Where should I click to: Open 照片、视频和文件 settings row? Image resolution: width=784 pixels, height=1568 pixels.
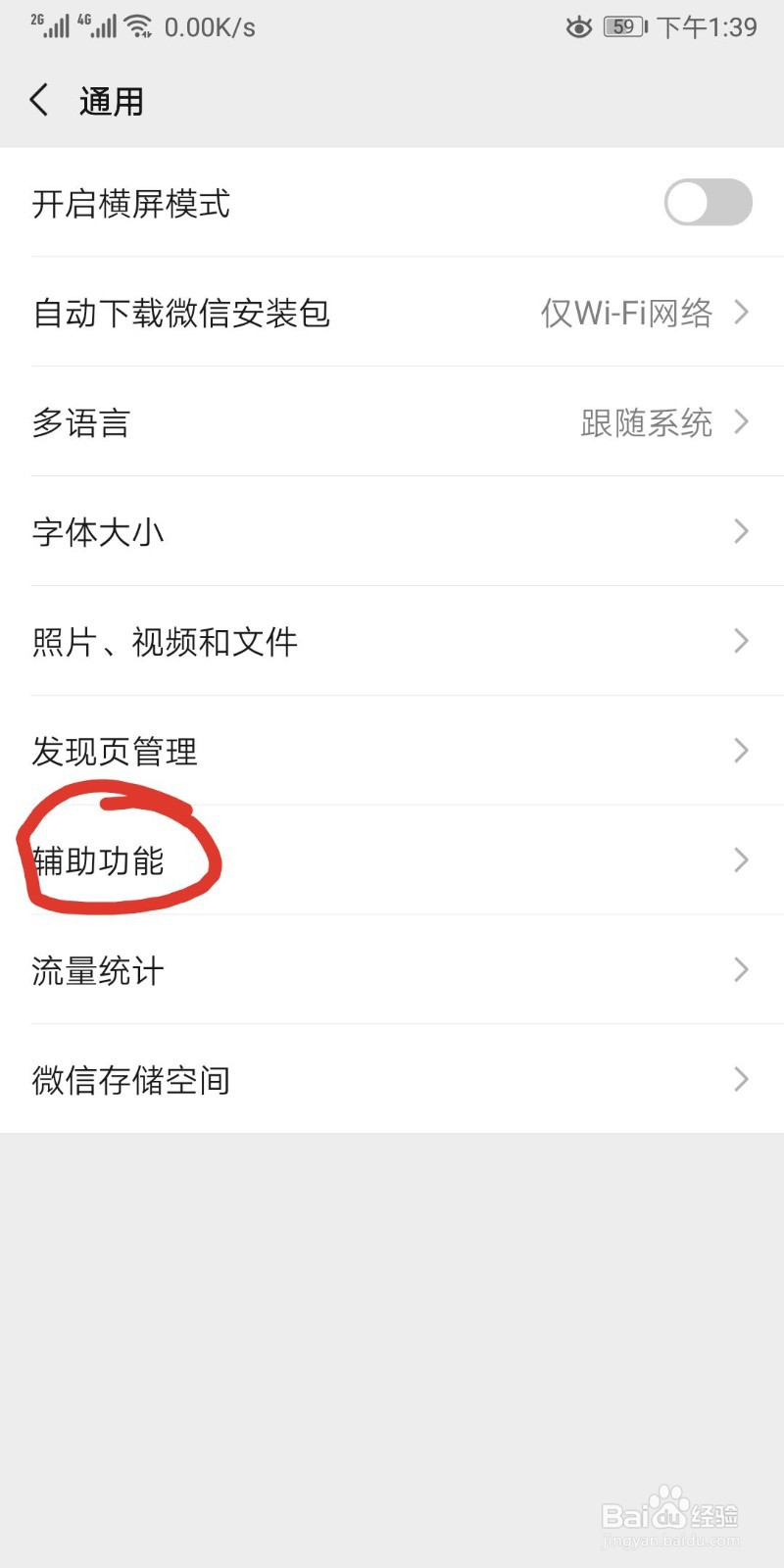tap(392, 641)
